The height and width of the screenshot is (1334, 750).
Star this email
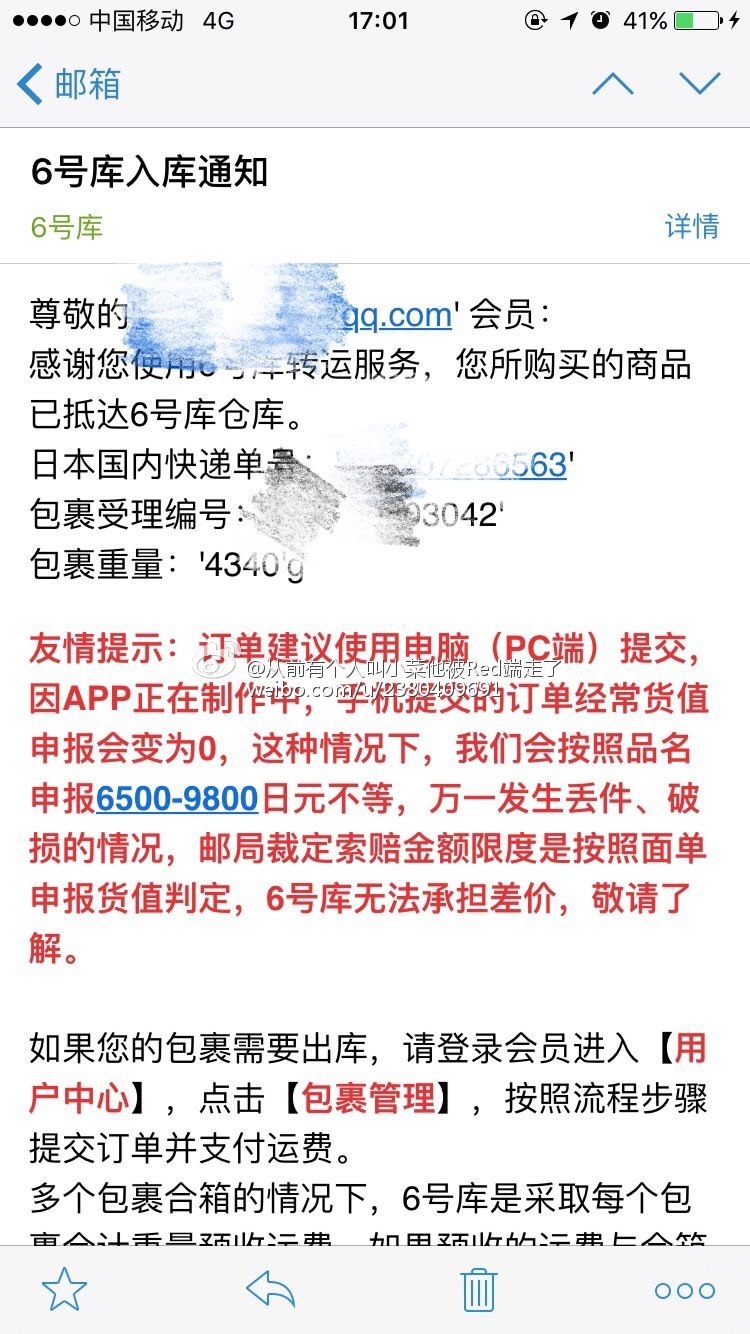coord(64,1290)
